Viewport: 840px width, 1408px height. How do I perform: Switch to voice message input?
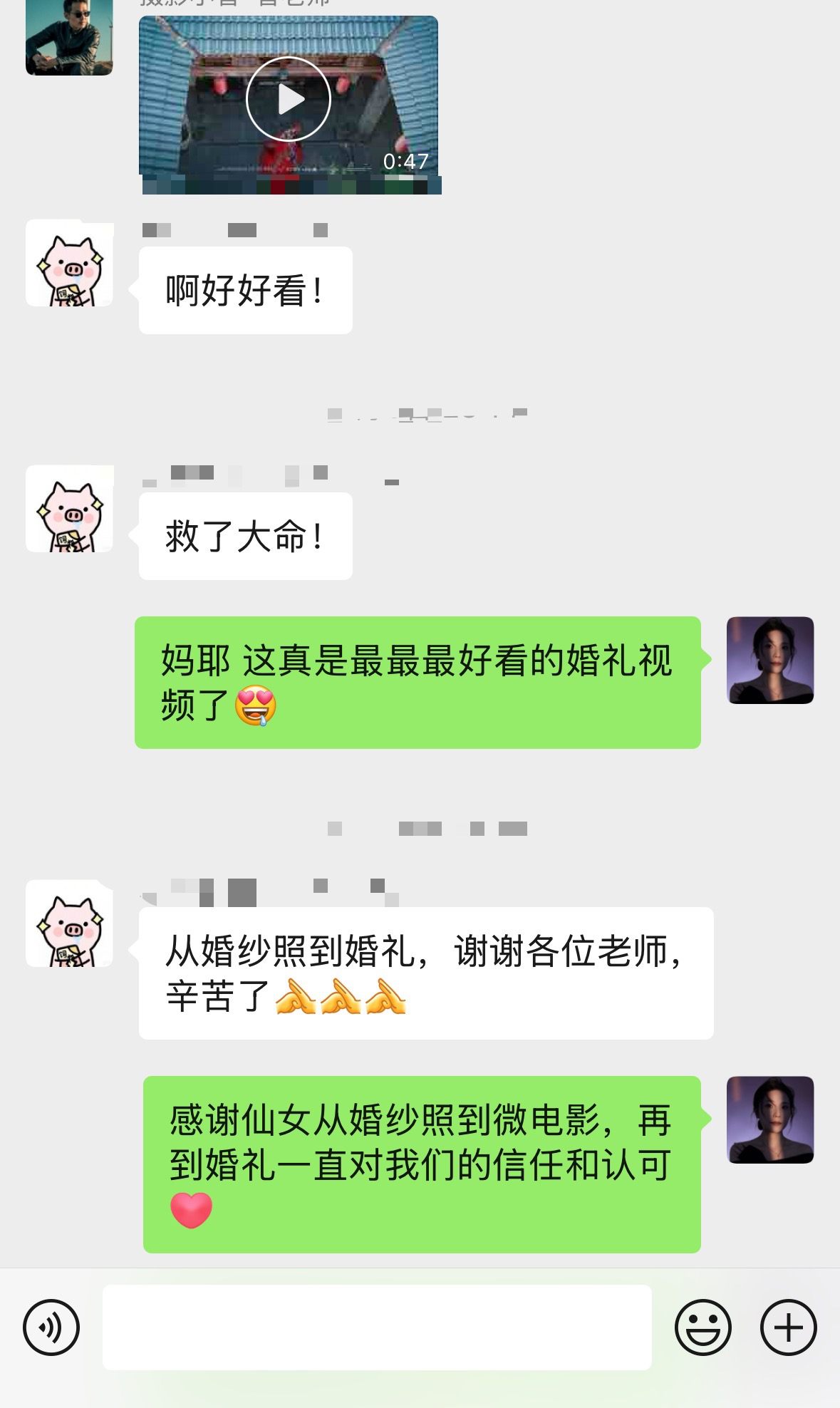coord(51,1327)
